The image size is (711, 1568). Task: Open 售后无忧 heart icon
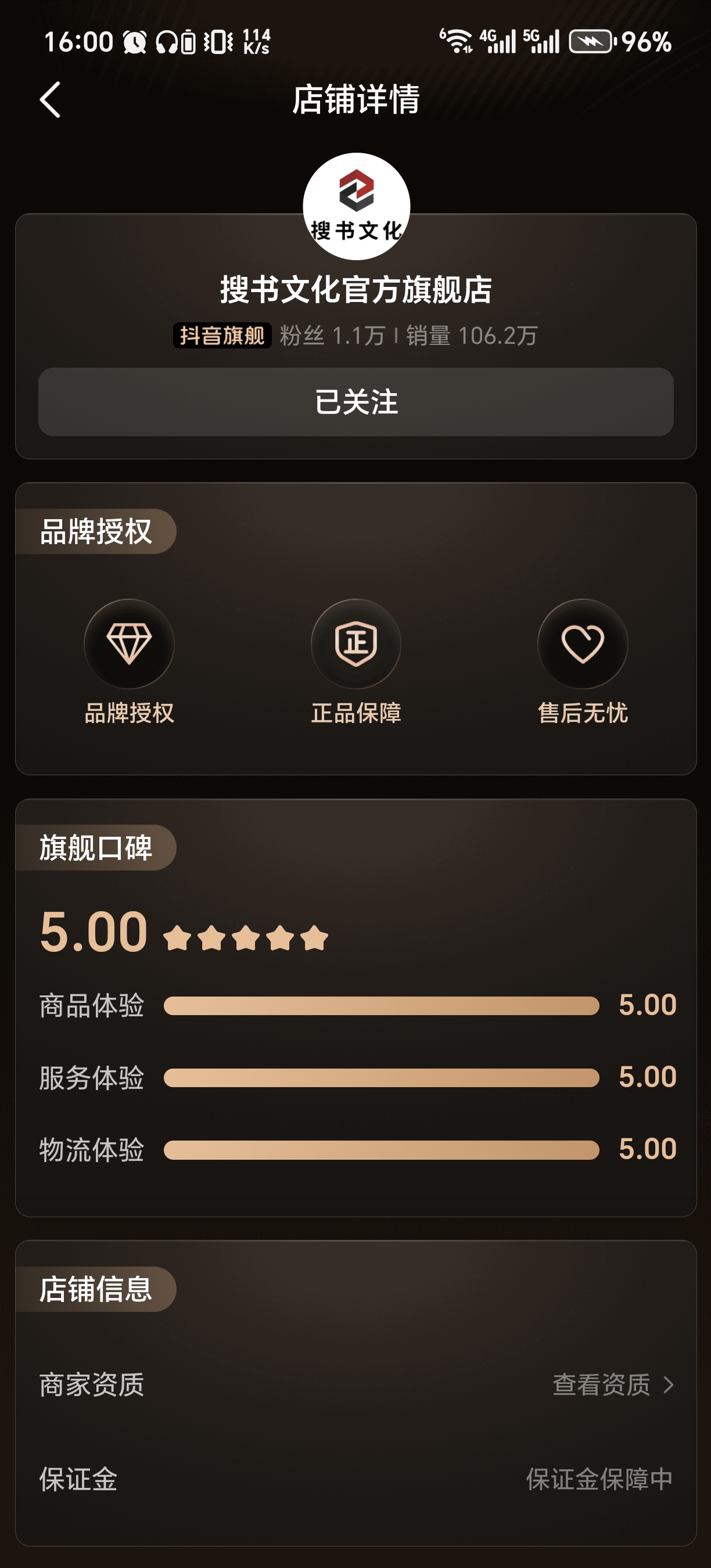click(583, 644)
